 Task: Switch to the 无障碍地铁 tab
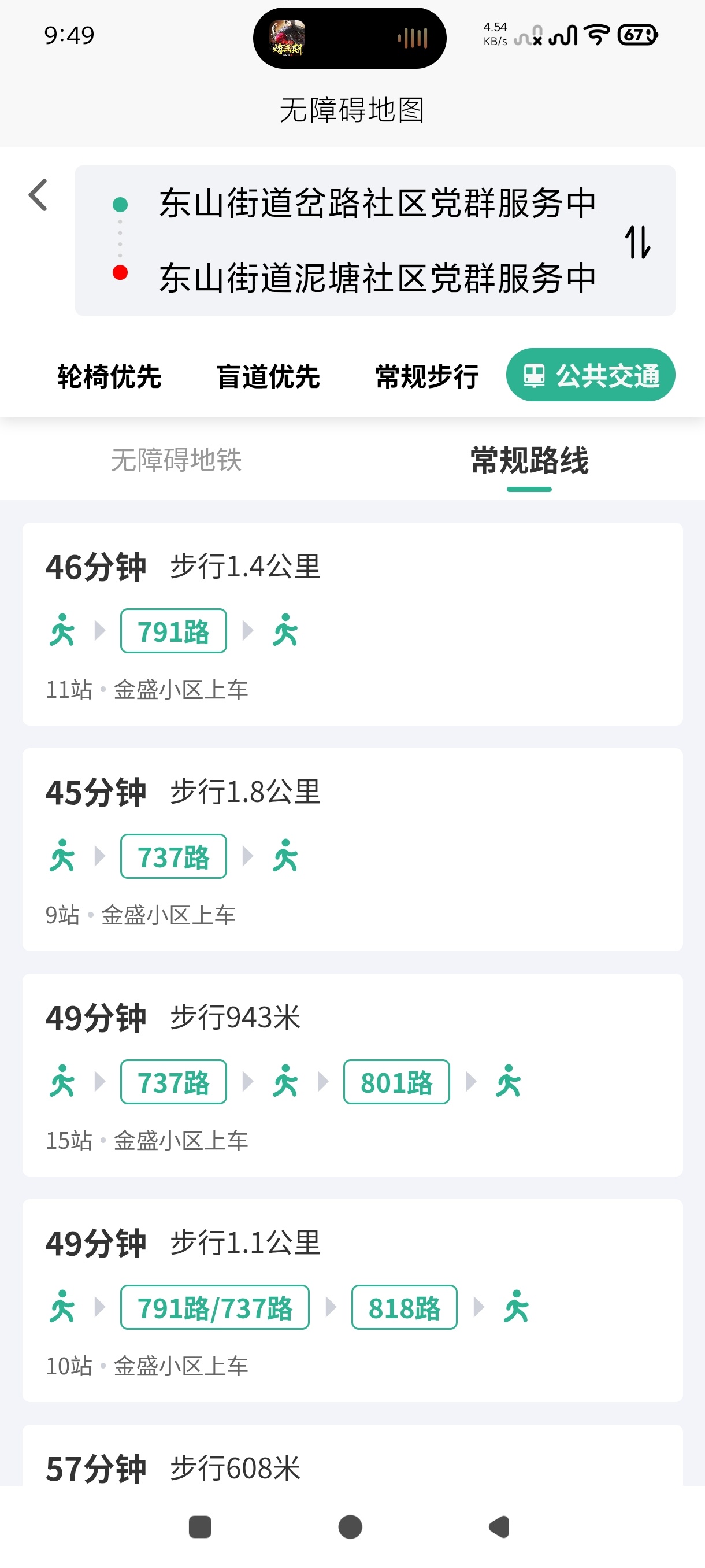(x=176, y=460)
